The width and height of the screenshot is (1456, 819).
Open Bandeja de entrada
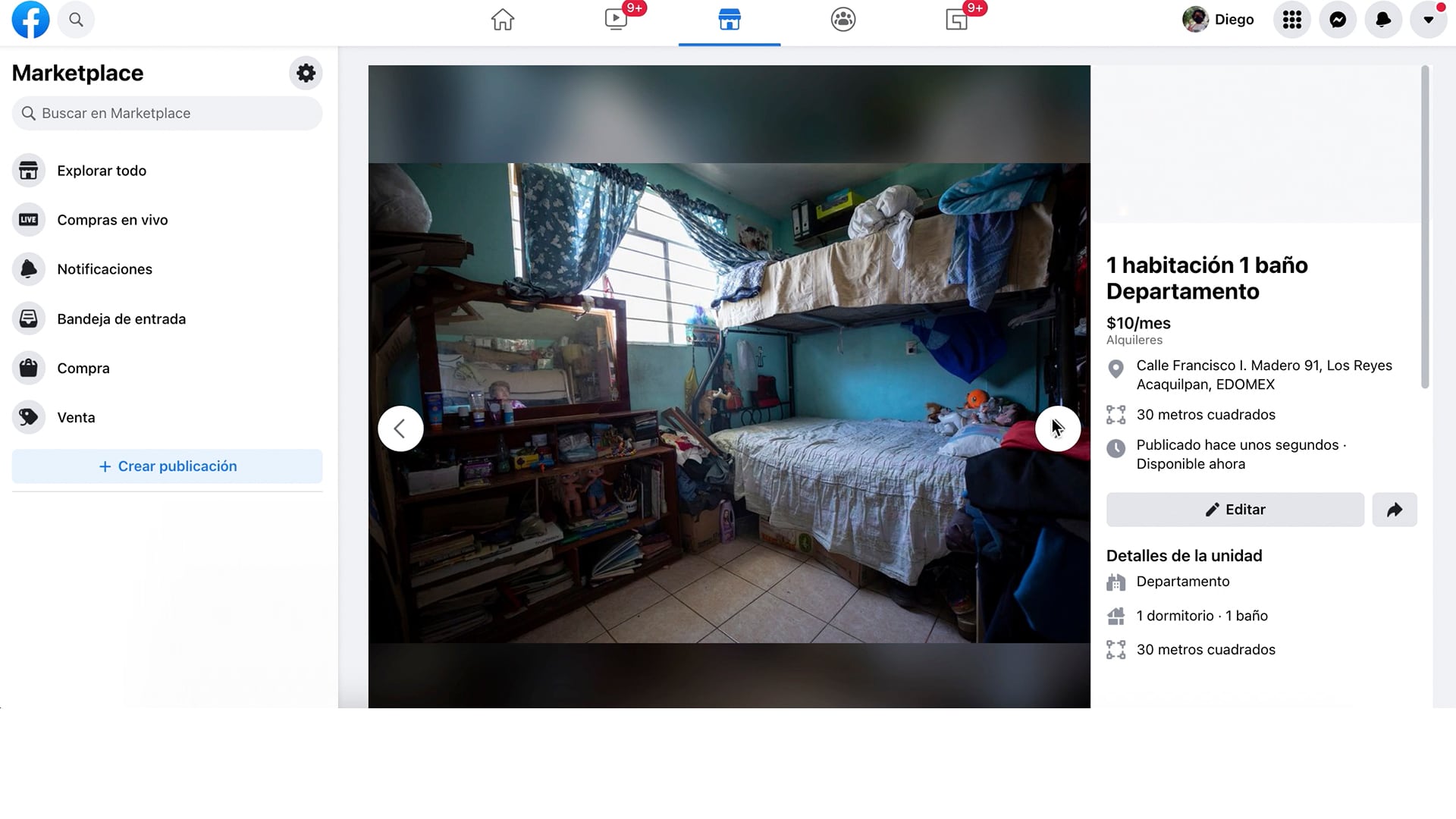pyautogui.click(x=121, y=319)
